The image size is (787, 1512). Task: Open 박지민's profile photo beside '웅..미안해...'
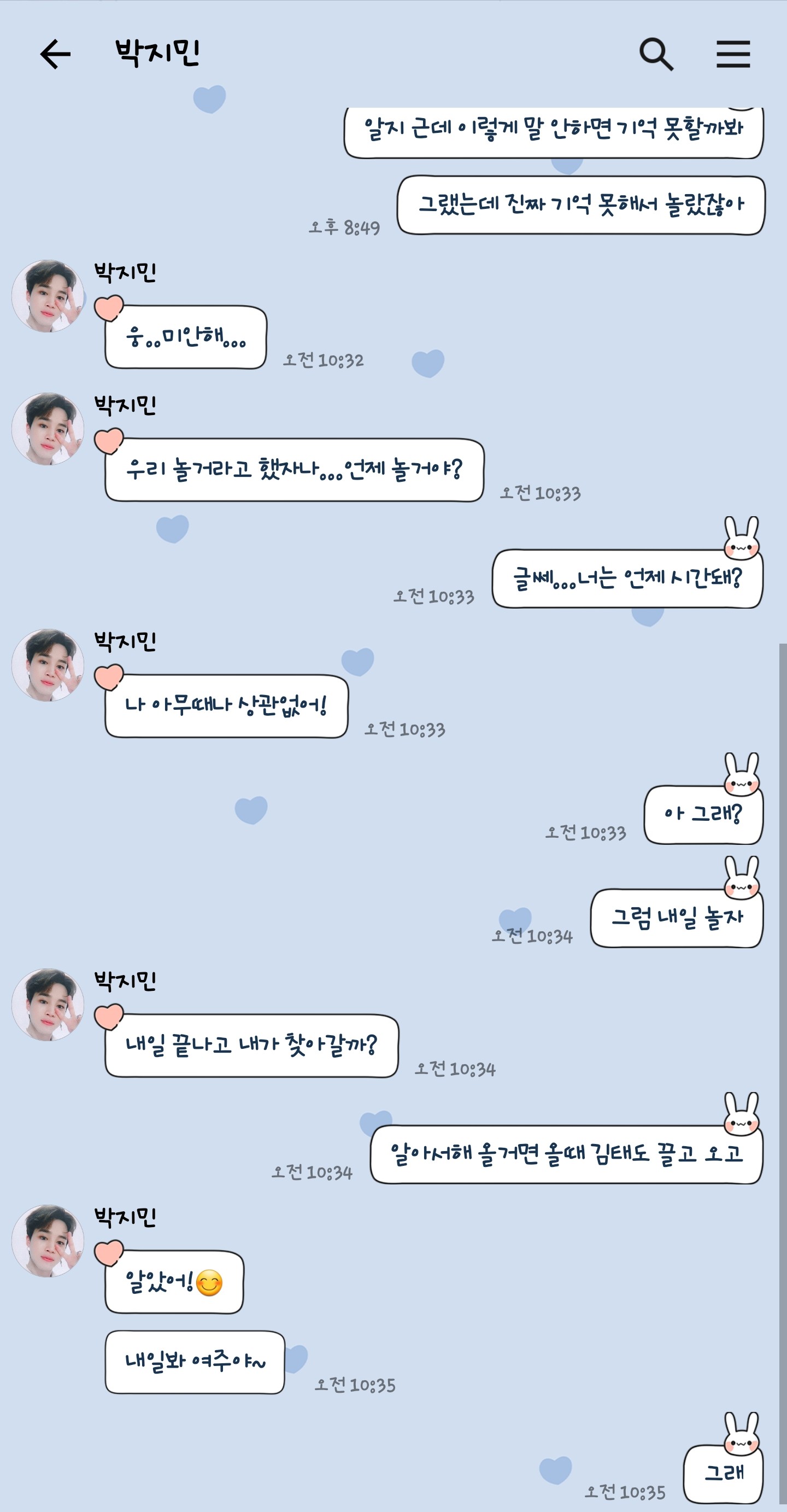[48, 296]
